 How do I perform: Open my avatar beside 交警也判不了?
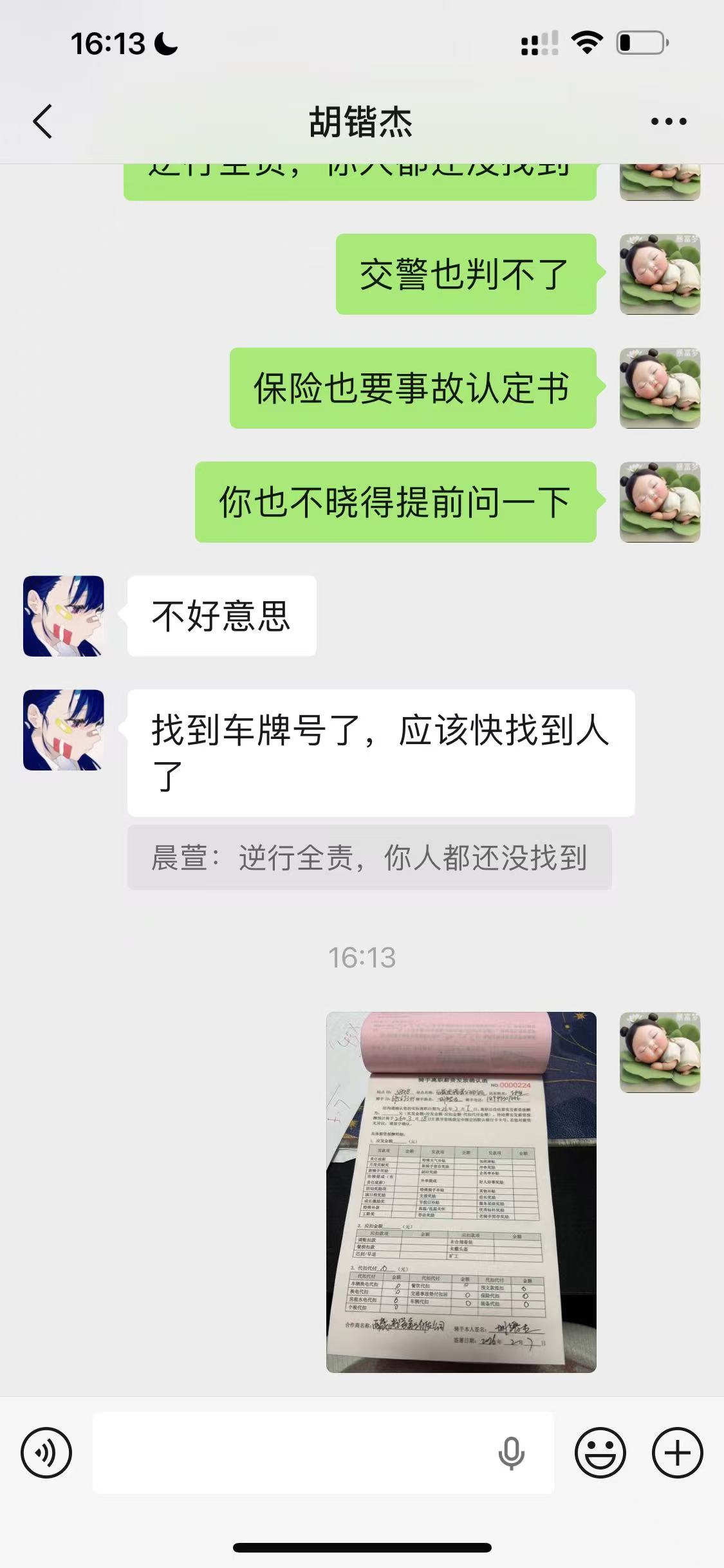point(660,274)
